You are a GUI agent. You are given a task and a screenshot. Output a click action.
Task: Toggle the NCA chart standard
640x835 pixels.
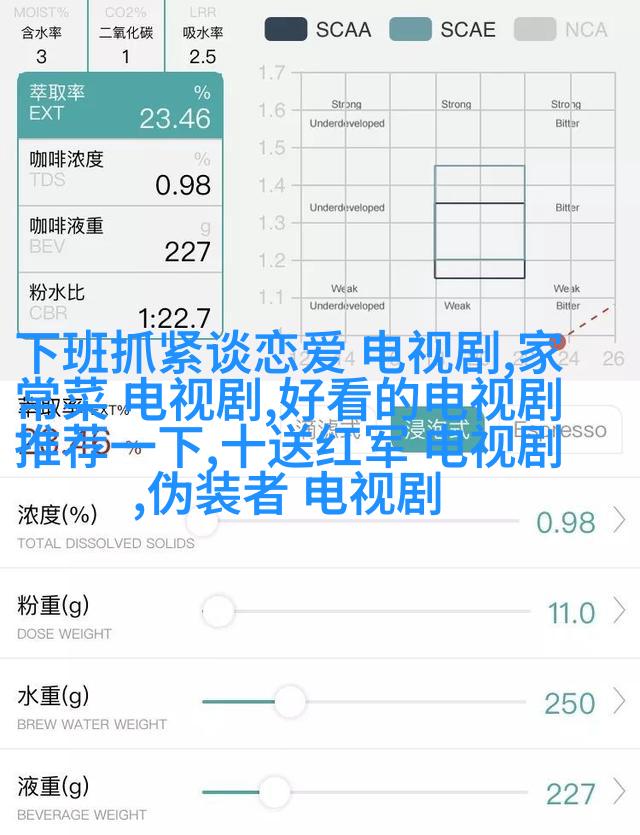pos(565,29)
